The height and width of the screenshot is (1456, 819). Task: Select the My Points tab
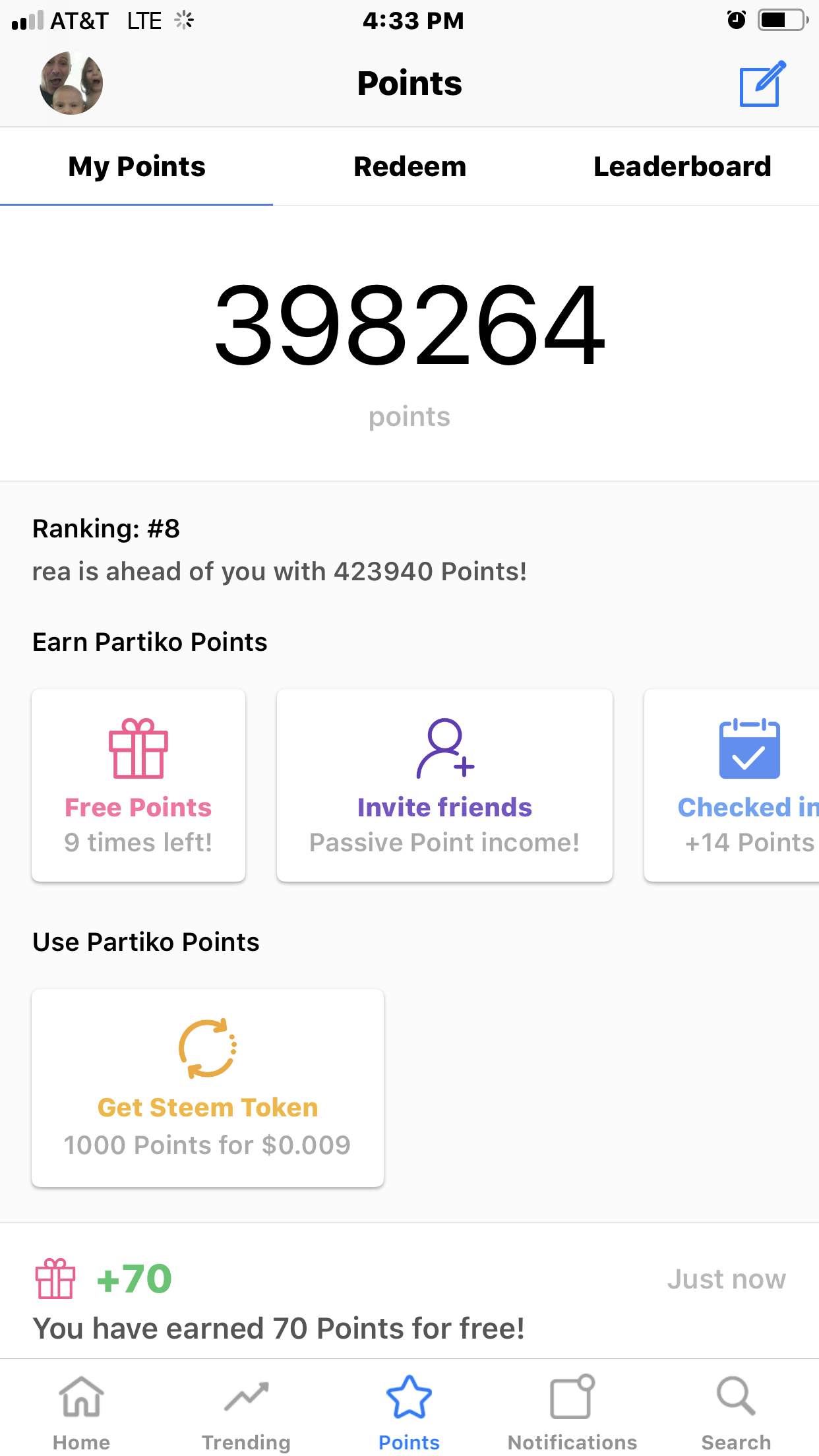coord(136,166)
